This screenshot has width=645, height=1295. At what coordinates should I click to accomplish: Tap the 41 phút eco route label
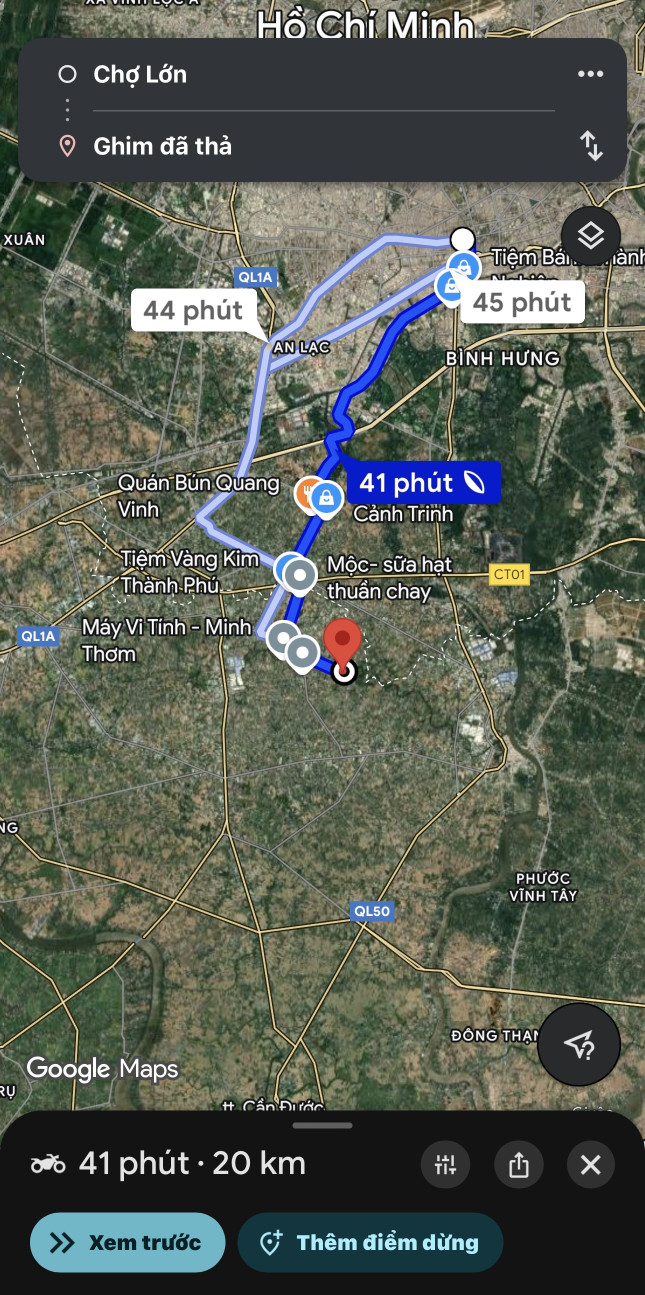[x=422, y=483]
